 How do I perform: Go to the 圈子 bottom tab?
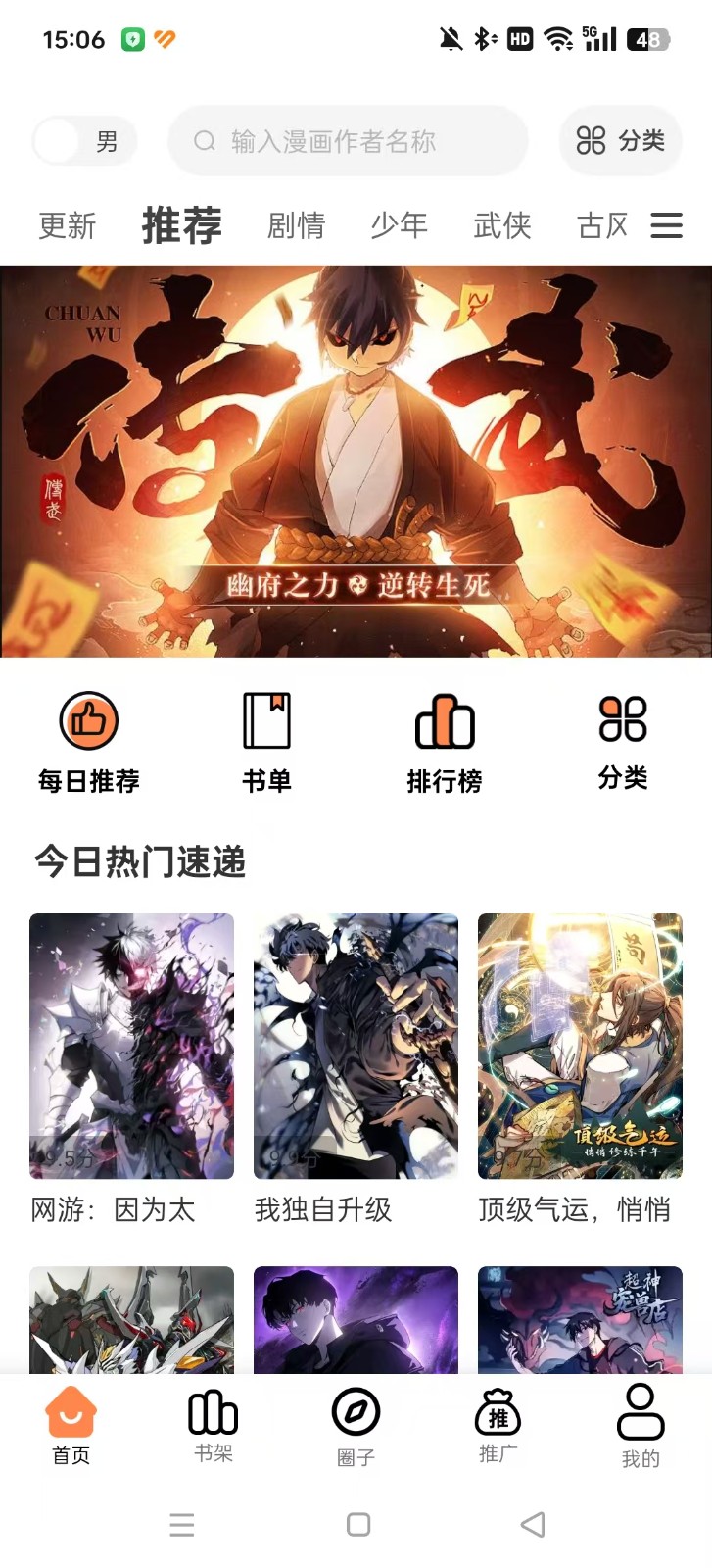pyautogui.click(x=356, y=1426)
